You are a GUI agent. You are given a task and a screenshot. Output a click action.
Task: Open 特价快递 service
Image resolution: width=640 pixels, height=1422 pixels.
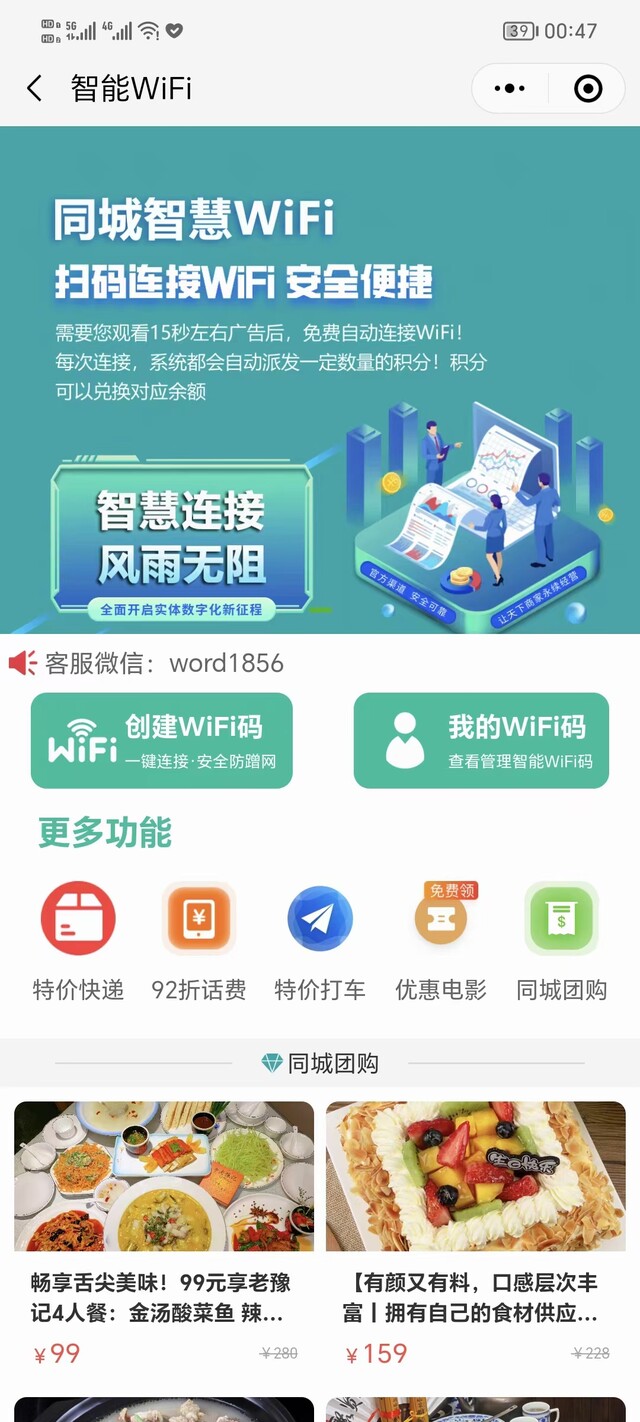(x=78, y=918)
